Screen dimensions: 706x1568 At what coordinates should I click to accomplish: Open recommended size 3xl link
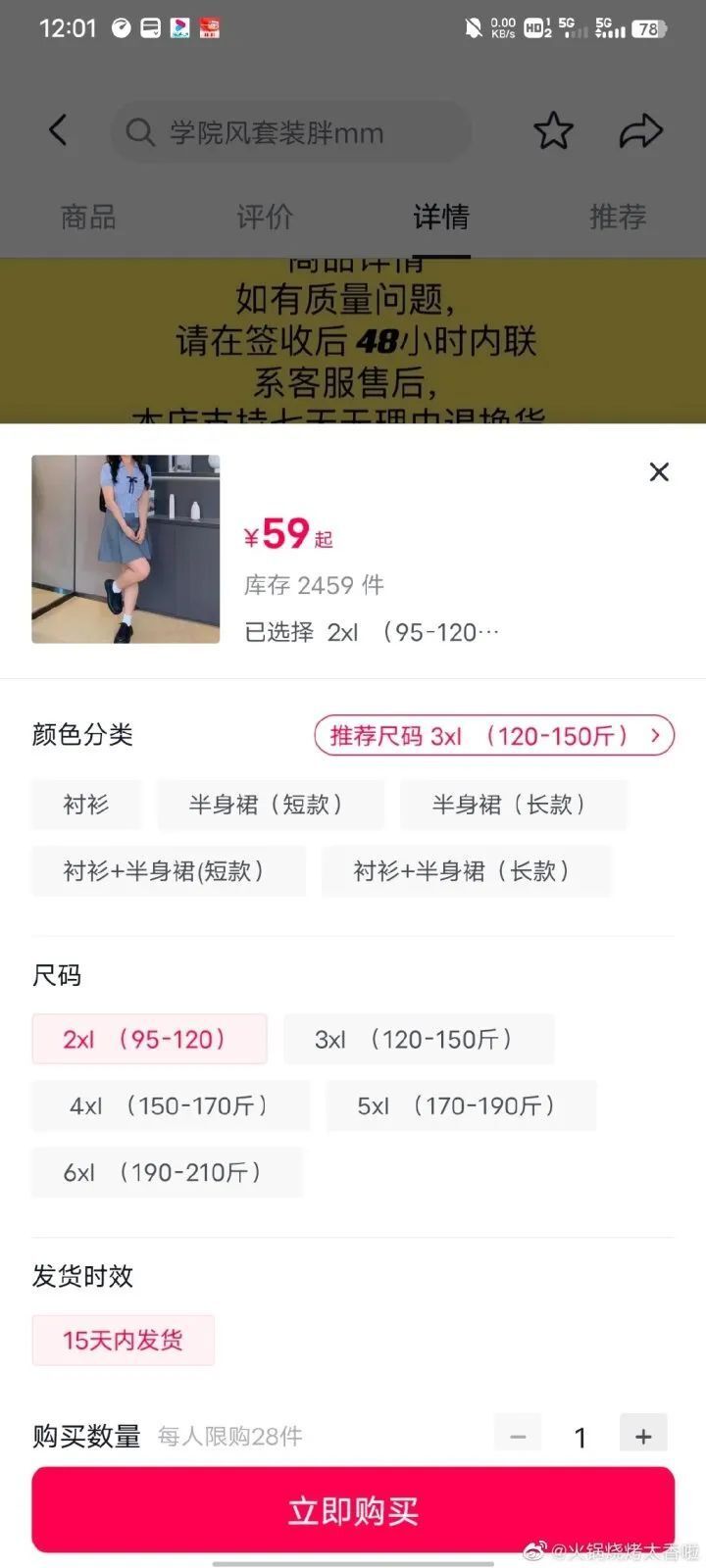pos(494,736)
